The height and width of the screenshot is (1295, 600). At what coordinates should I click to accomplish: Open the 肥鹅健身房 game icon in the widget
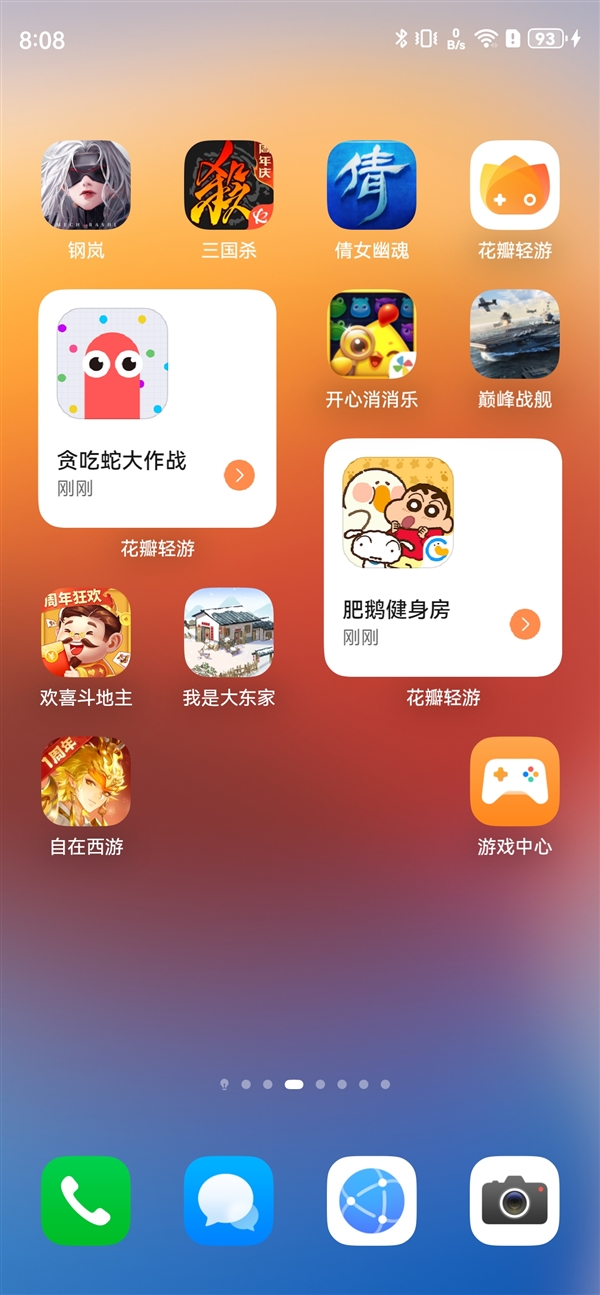pos(398,512)
